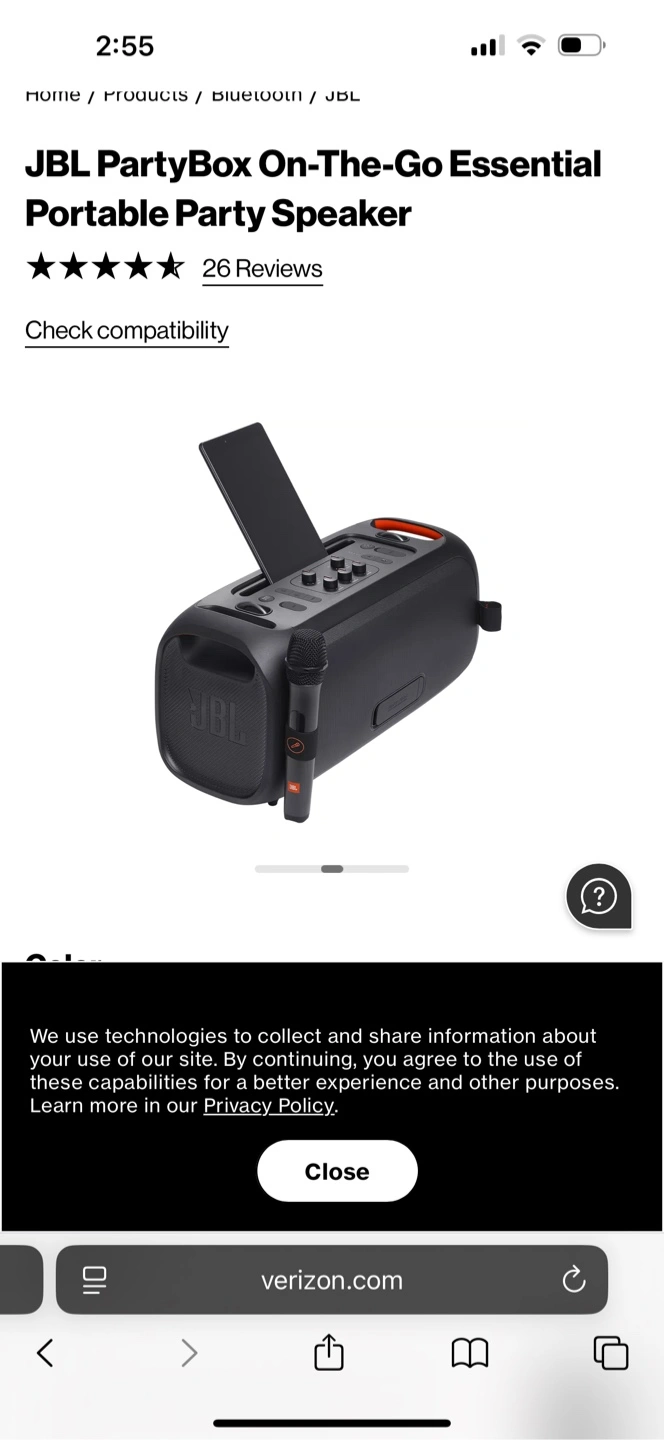Screen dimensions: 664x1440
Task: Open the Safari share sheet
Action: point(329,1353)
